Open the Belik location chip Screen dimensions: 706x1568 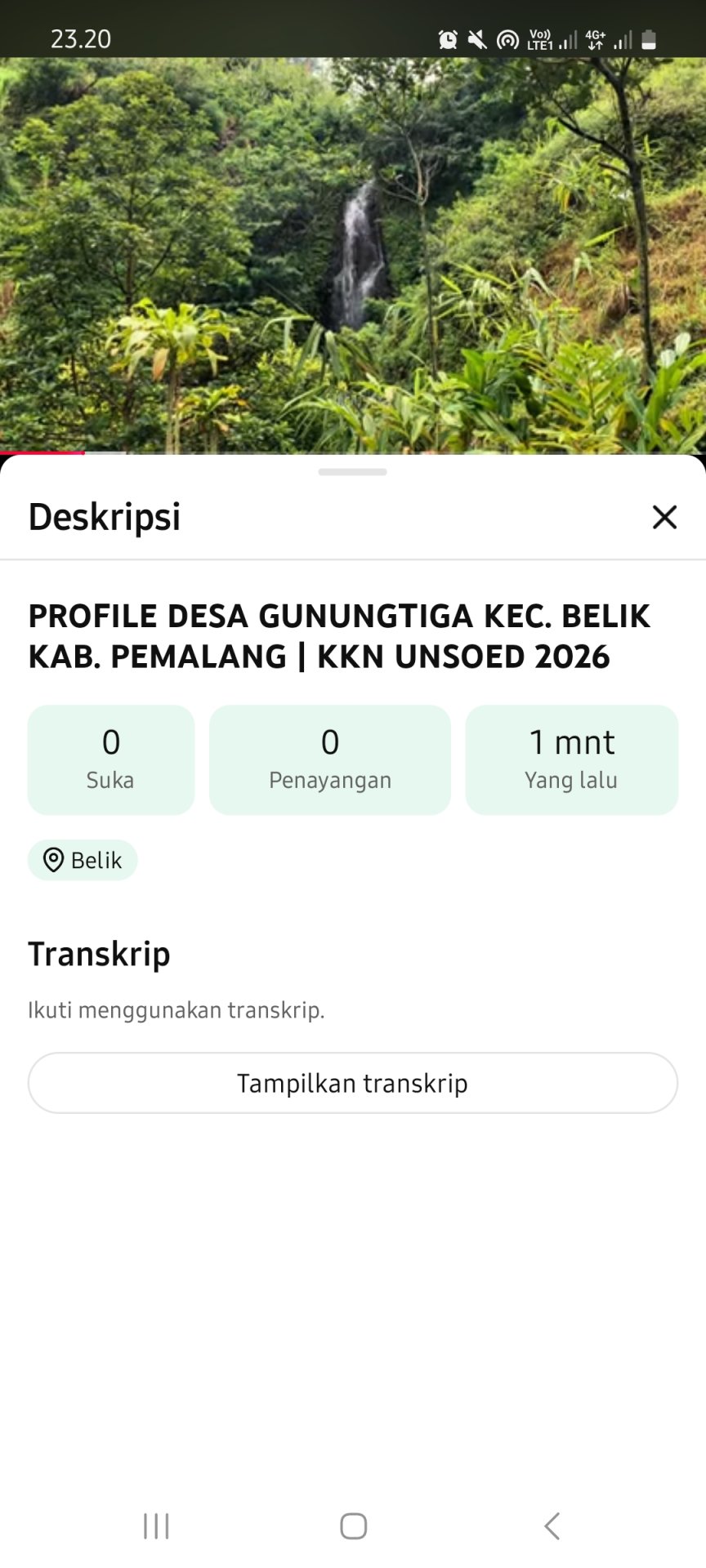point(83,859)
